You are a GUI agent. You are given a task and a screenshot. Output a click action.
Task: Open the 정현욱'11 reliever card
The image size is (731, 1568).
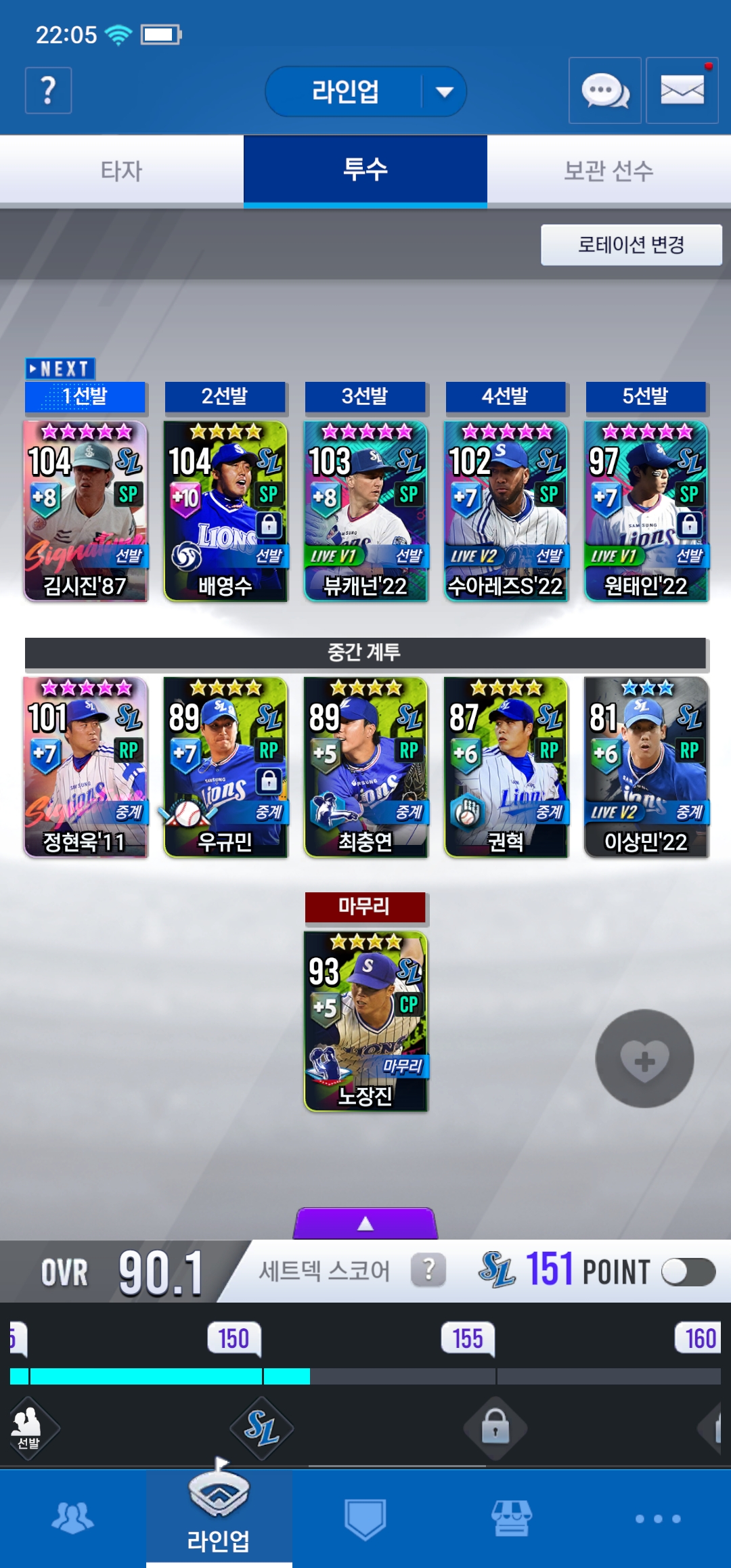pos(85,767)
